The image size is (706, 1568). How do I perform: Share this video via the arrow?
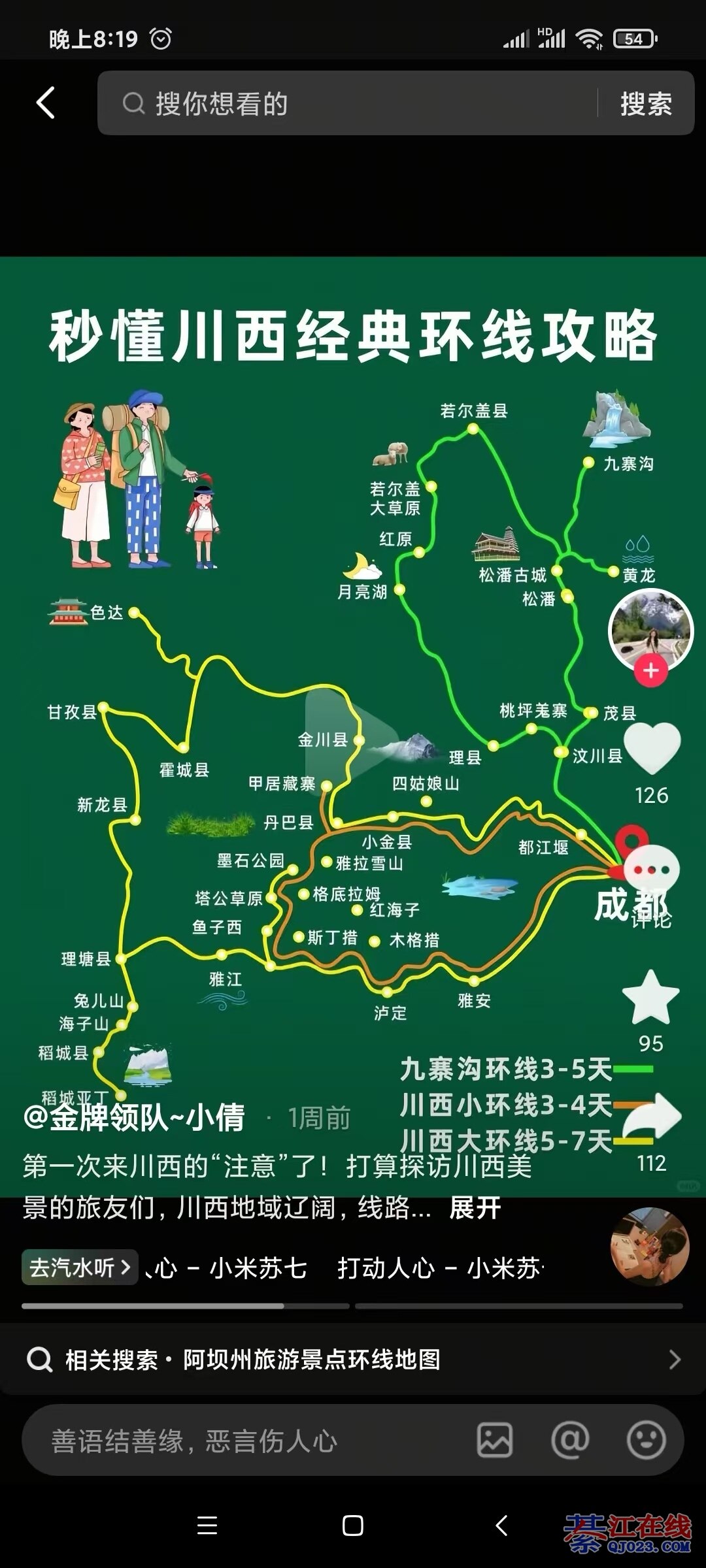(652, 1117)
